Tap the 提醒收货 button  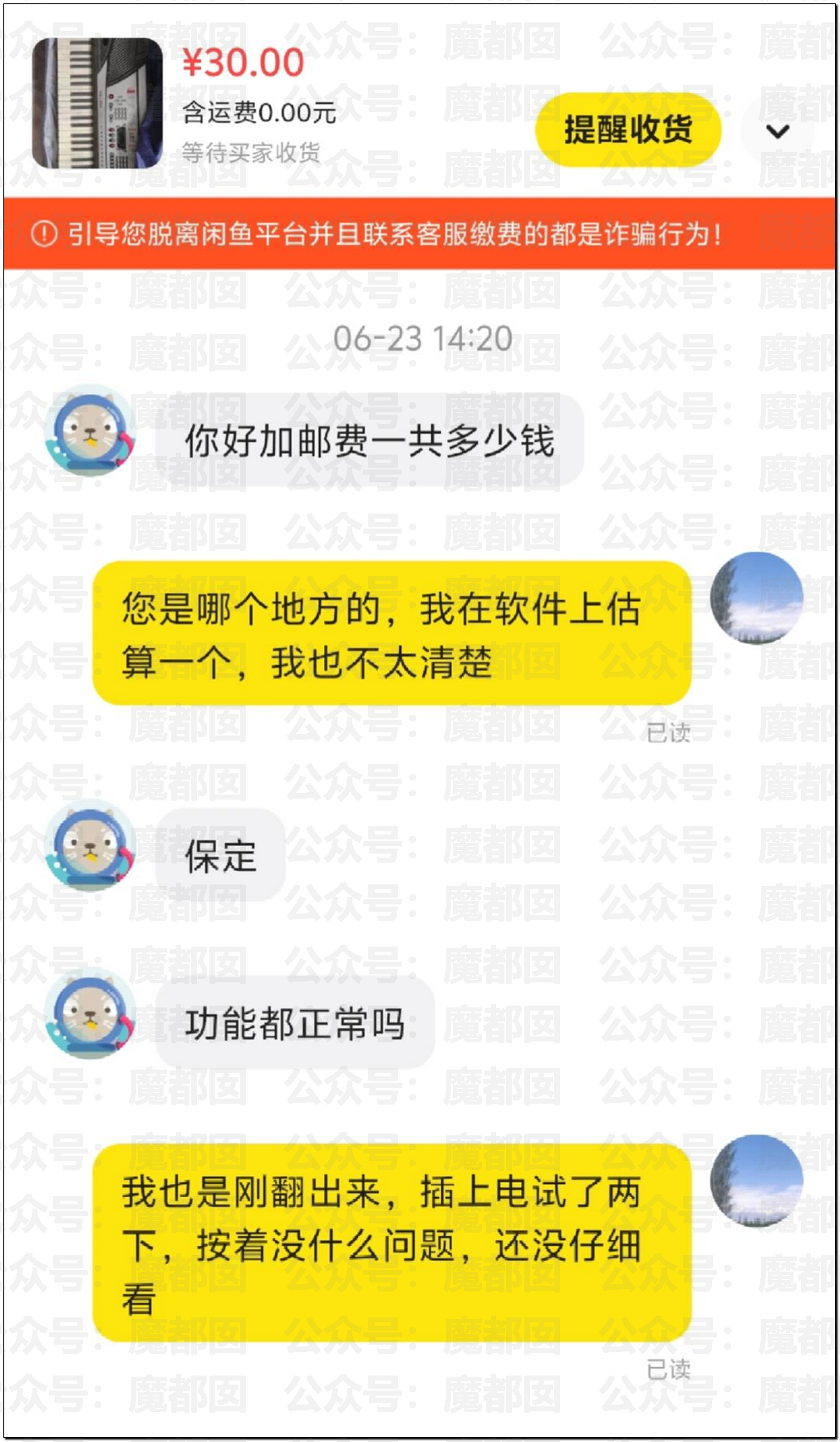point(627,130)
